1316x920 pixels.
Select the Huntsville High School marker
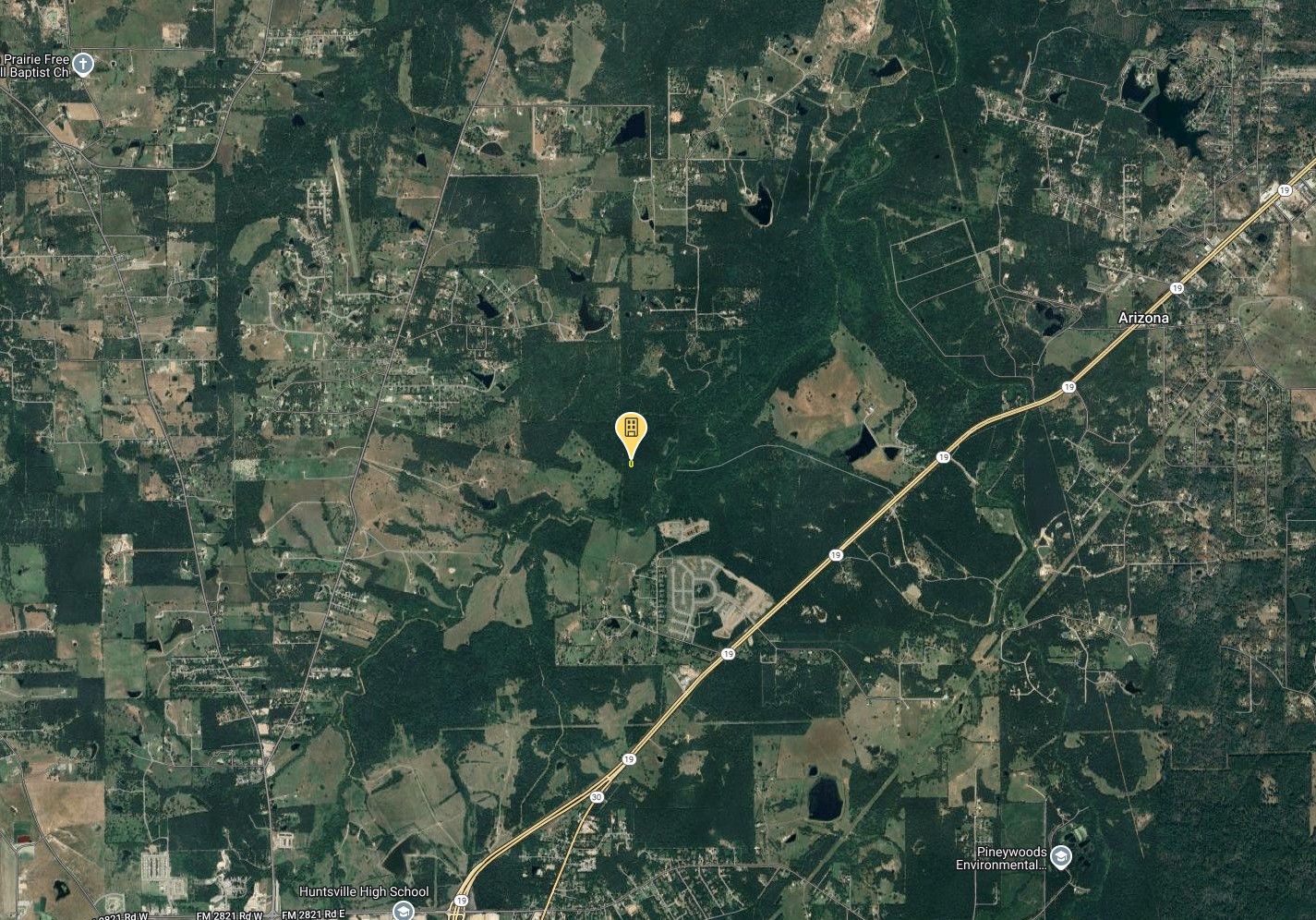point(403,911)
